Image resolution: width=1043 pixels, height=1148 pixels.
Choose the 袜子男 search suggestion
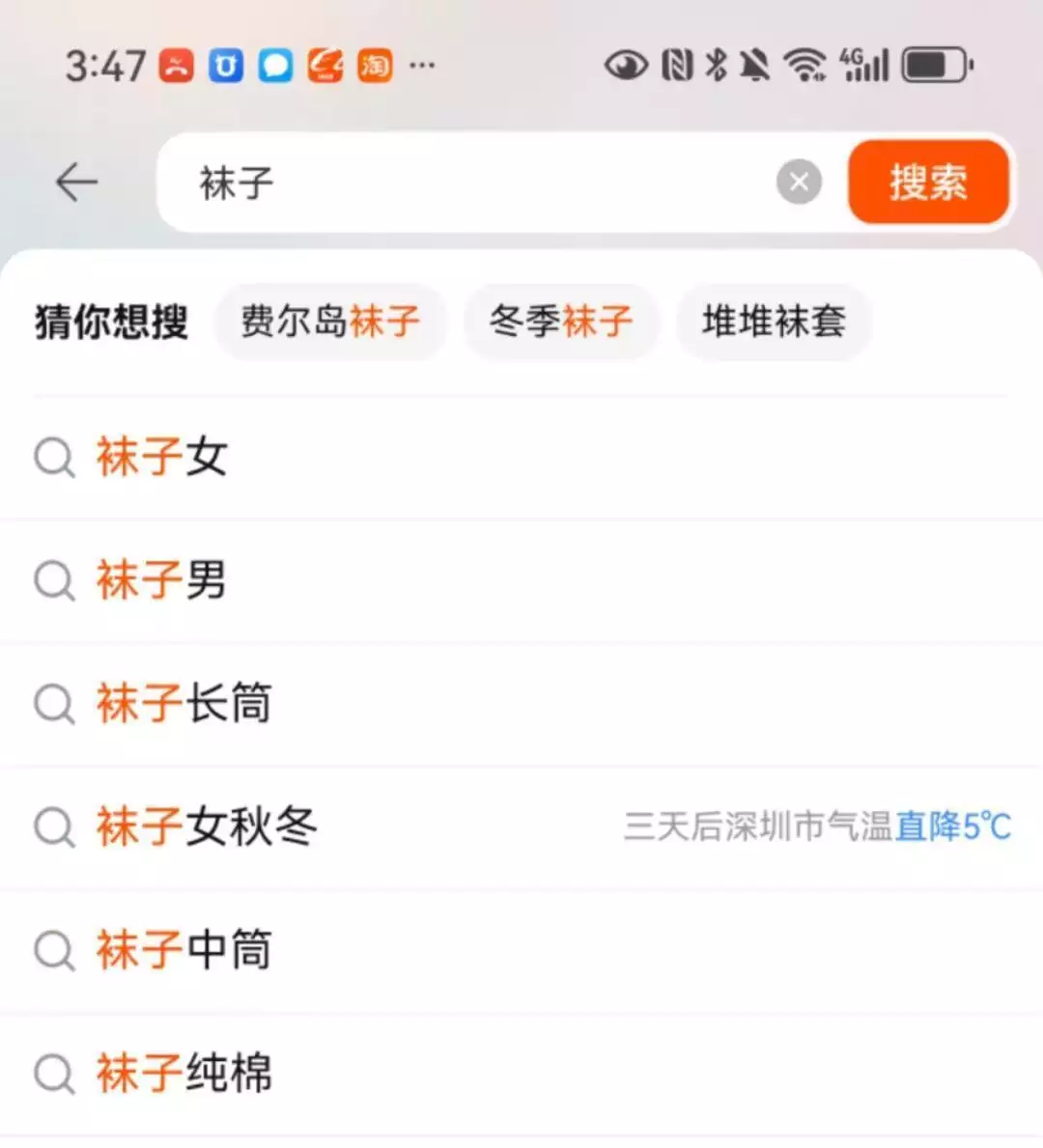point(160,581)
